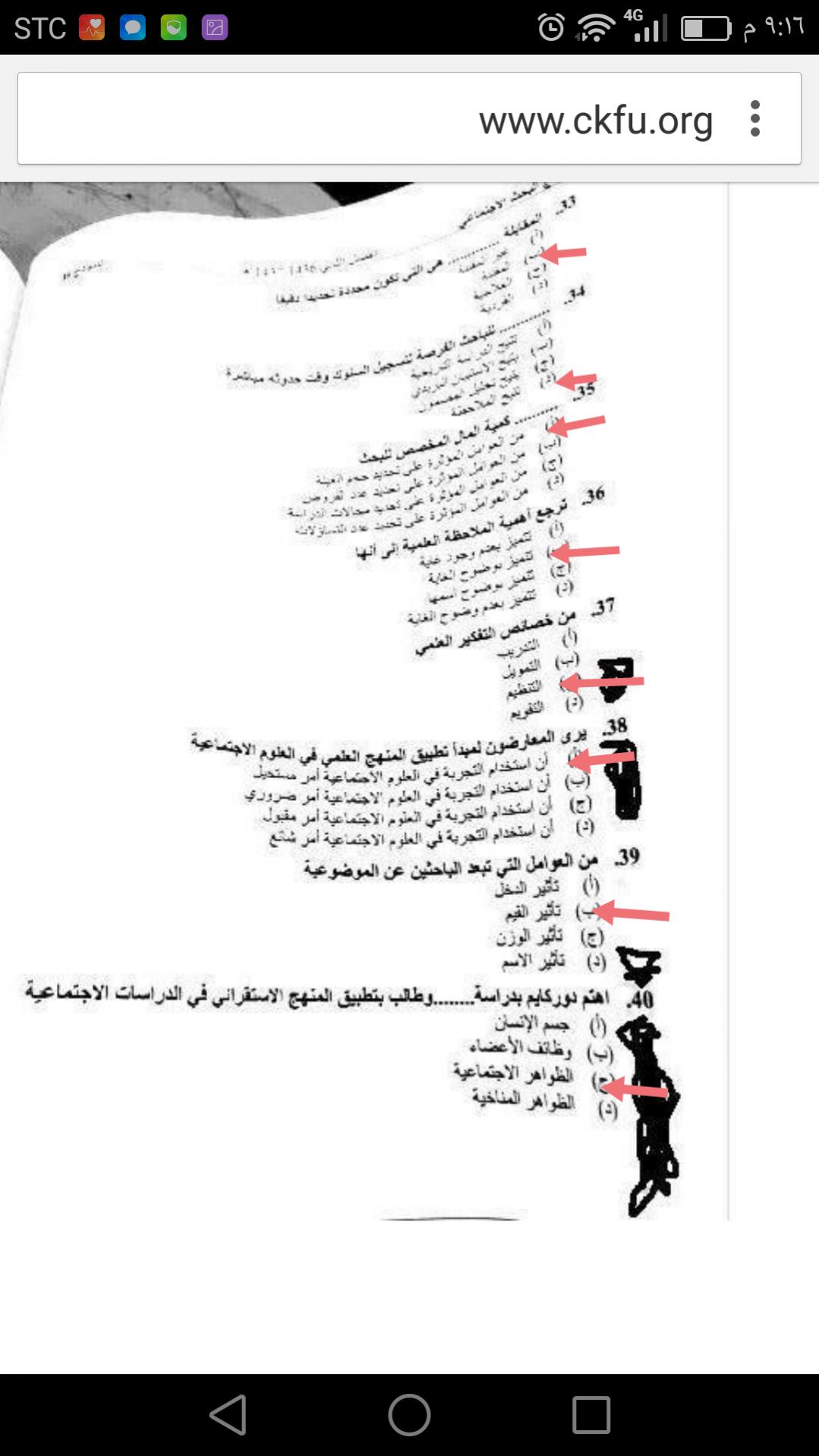Show recent apps

tap(591, 1414)
